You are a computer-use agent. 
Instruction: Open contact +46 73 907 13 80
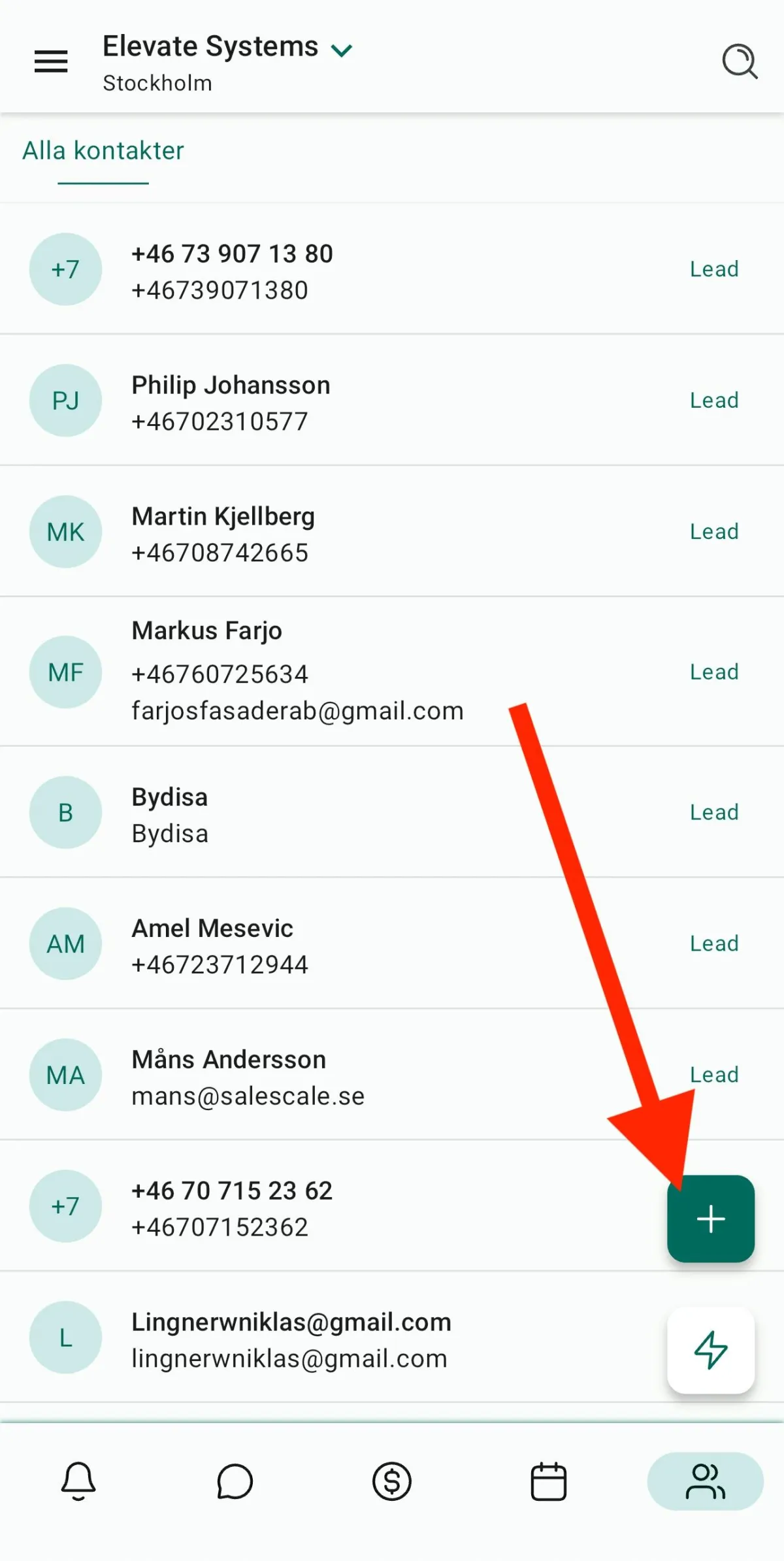pos(233,270)
